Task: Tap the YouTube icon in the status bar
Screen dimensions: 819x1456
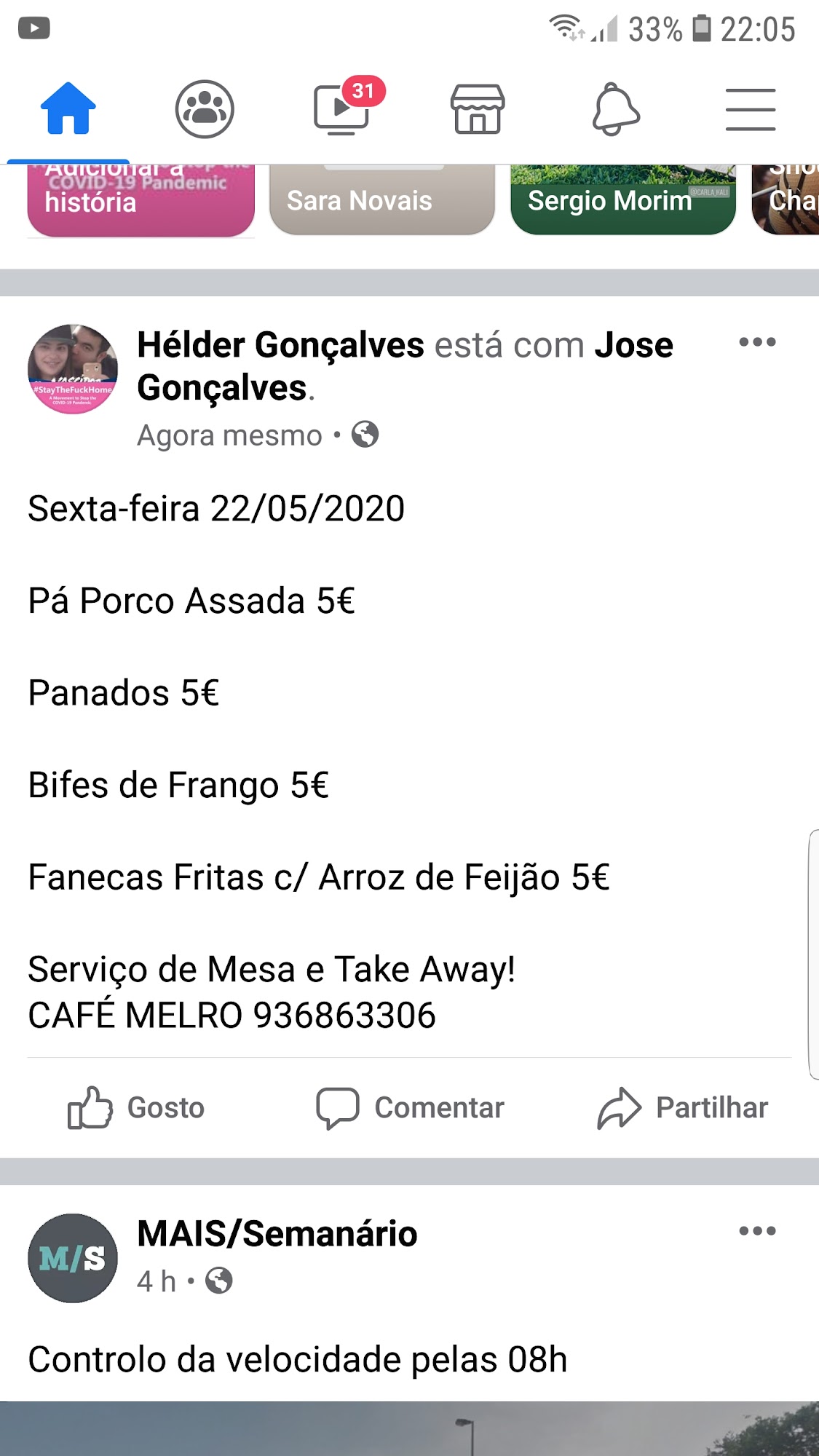Action: 34,29
